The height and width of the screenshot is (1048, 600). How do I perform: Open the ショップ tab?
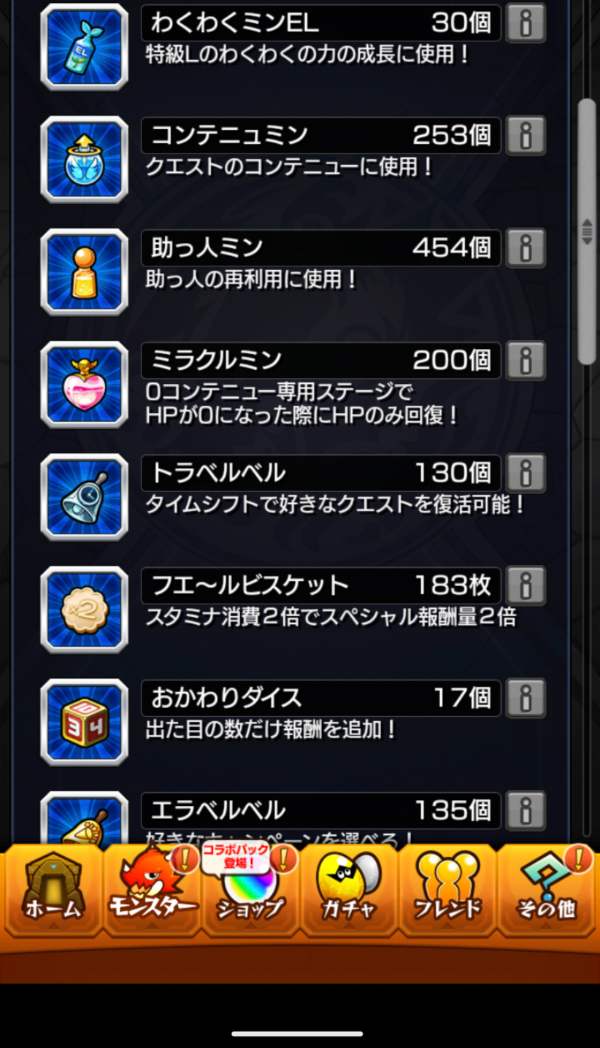251,890
